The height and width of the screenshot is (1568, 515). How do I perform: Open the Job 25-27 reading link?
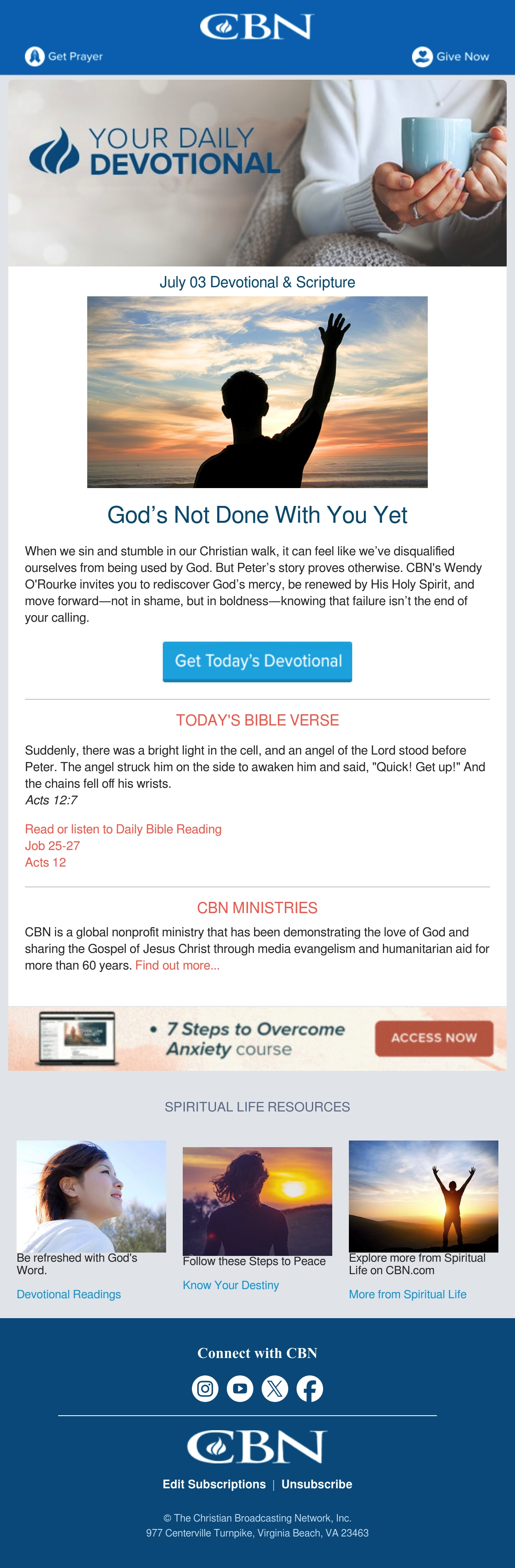pos(52,845)
